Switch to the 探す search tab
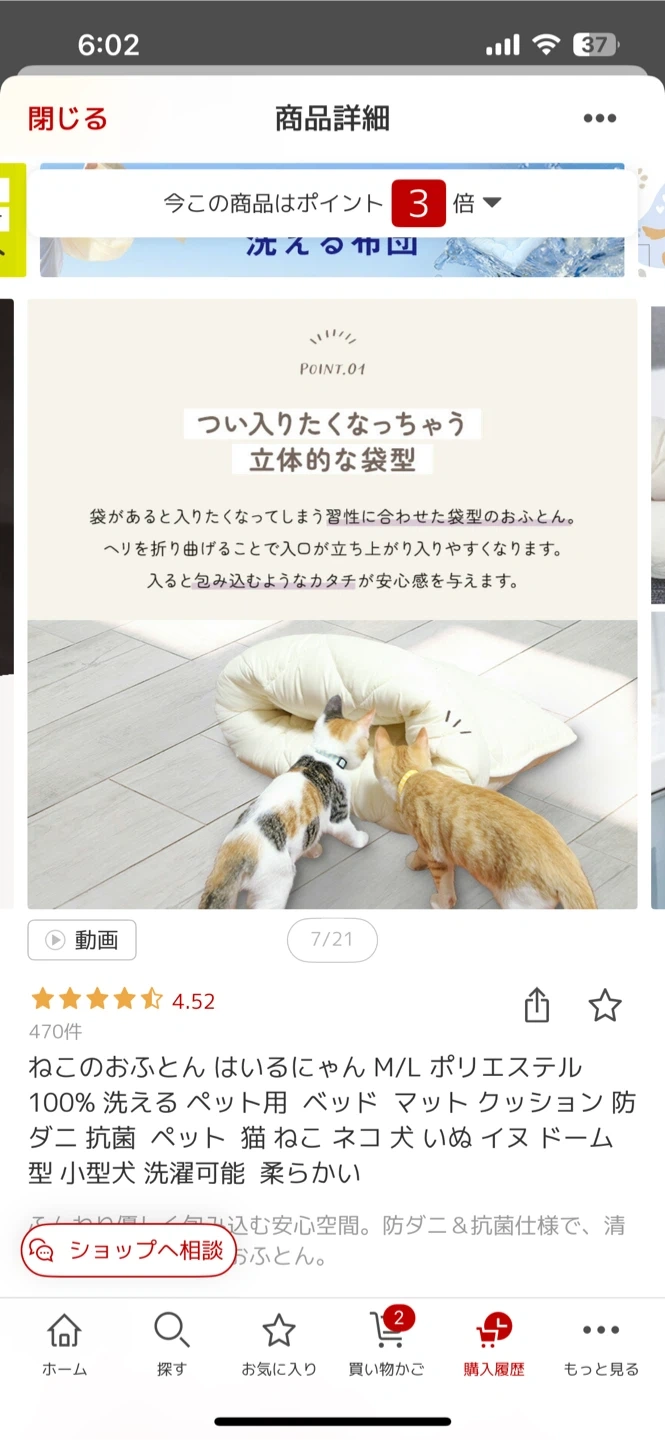This screenshot has width=665, height=1440. click(x=171, y=1345)
